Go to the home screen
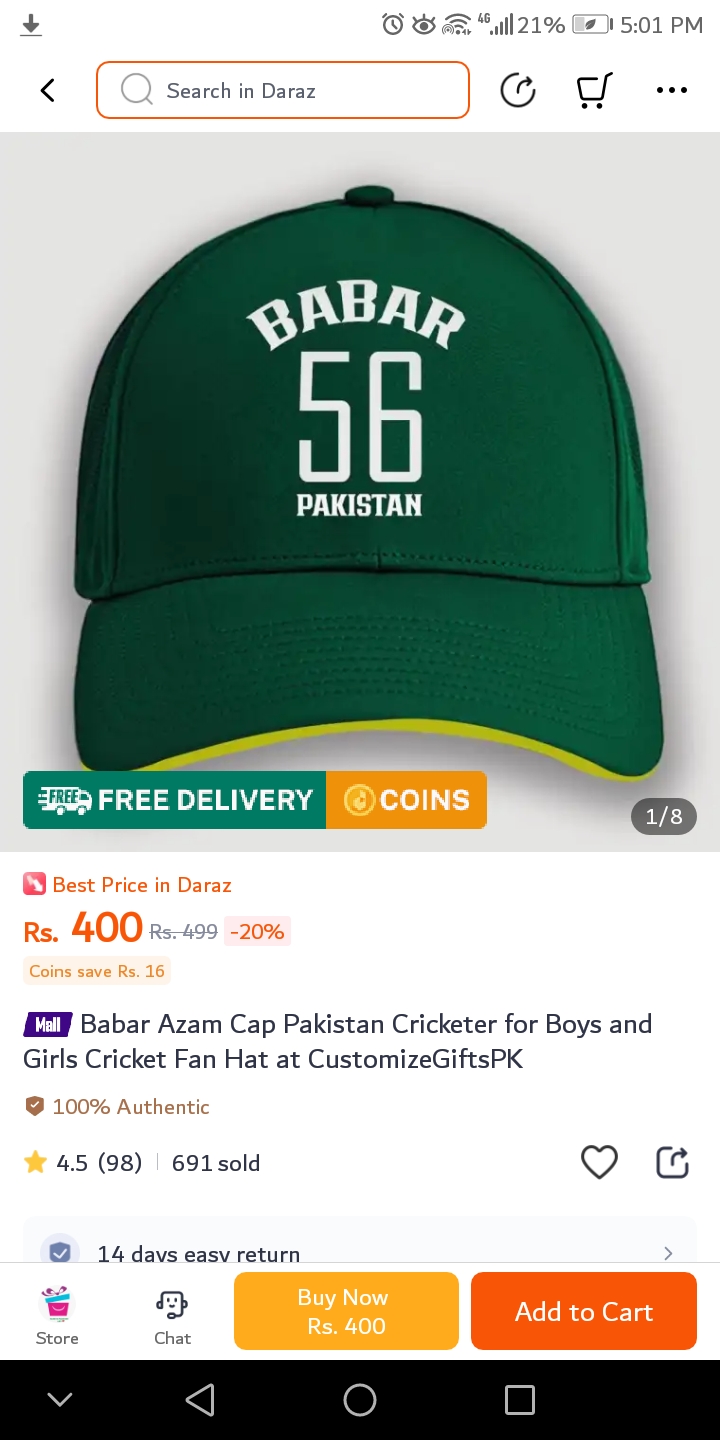Image resolution: width=720 pixels, height=1440 pixels. [x=360, y=1400]
